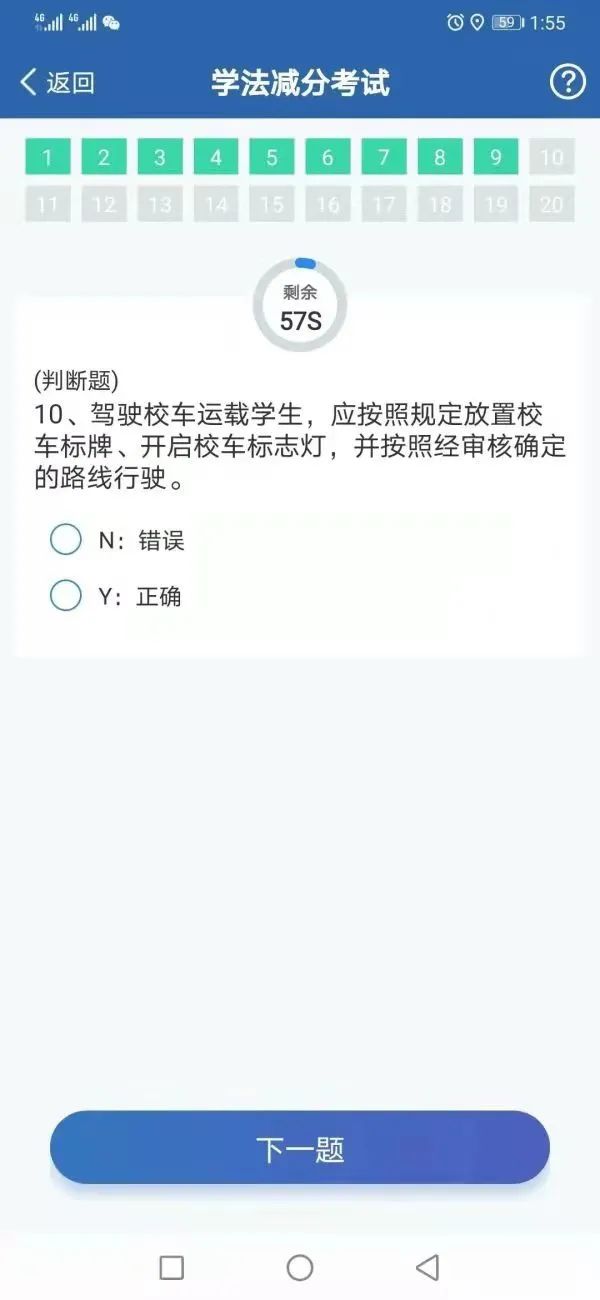Go back via the 返回 arrow
Screen dimensions: 600x1300
[x=56, y=82]
